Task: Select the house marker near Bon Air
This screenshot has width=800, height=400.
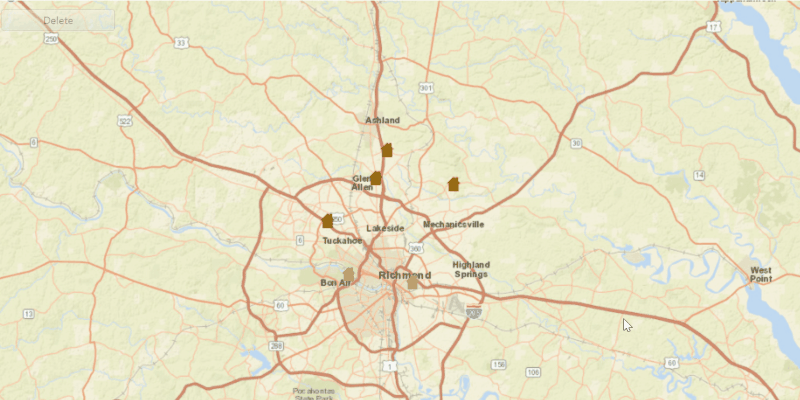Action: coord(348,274)
